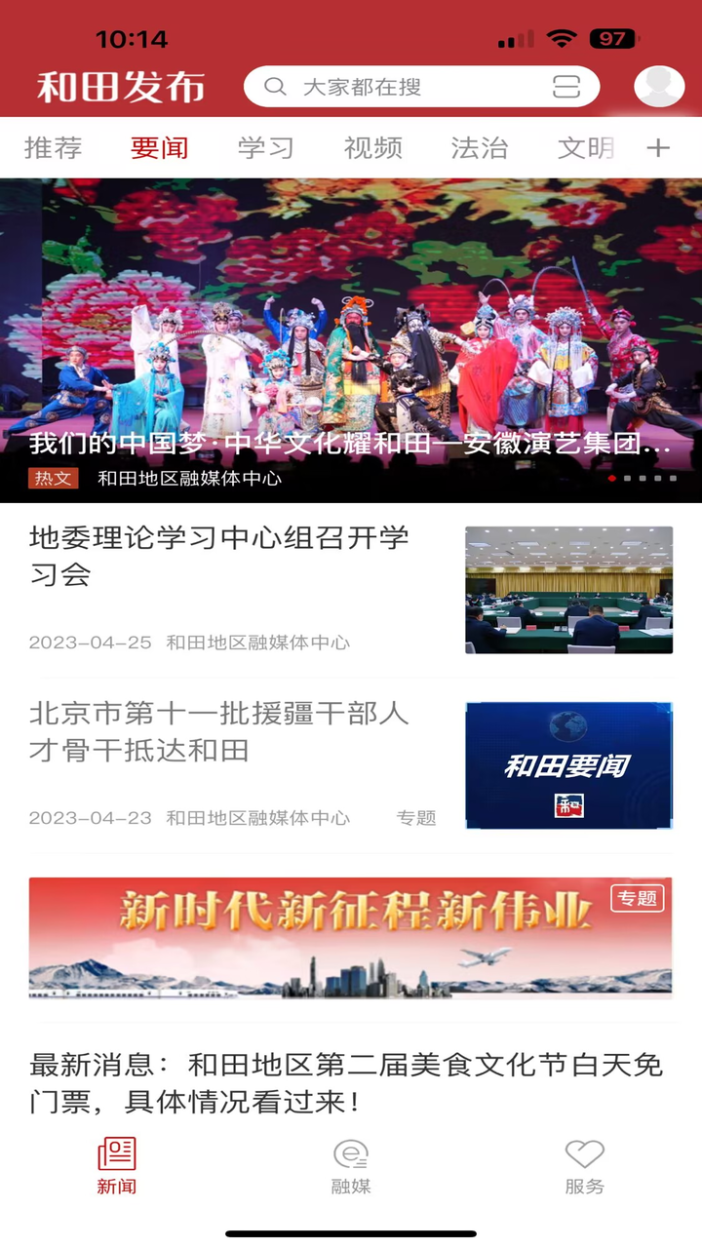702x1248 pixels.
Task: Select the 学习 tab
Action: tap(266, 149)
